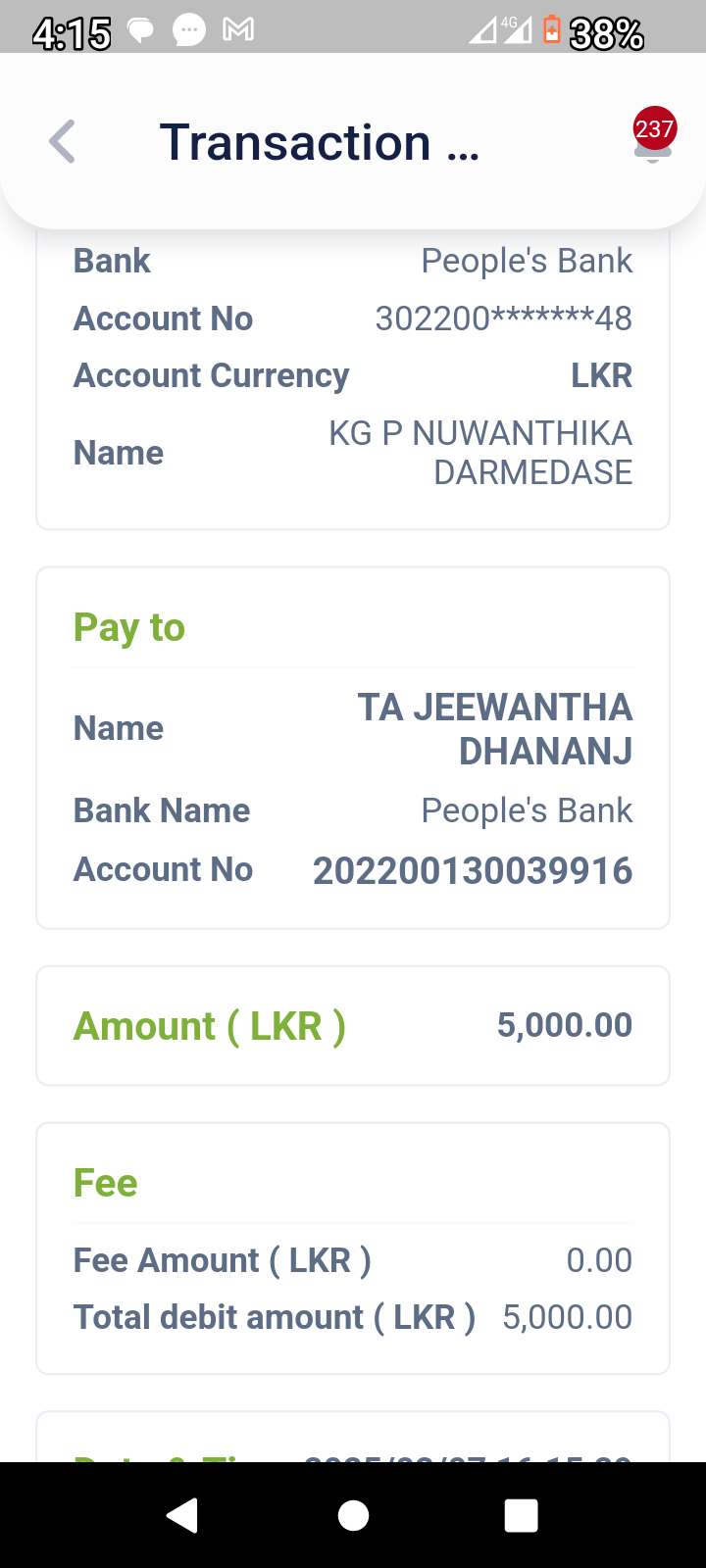This screenshot has width=706, height=1568.
Task: Go back from Transaction details
Action: pyautogui.click(x=63, y=142)
